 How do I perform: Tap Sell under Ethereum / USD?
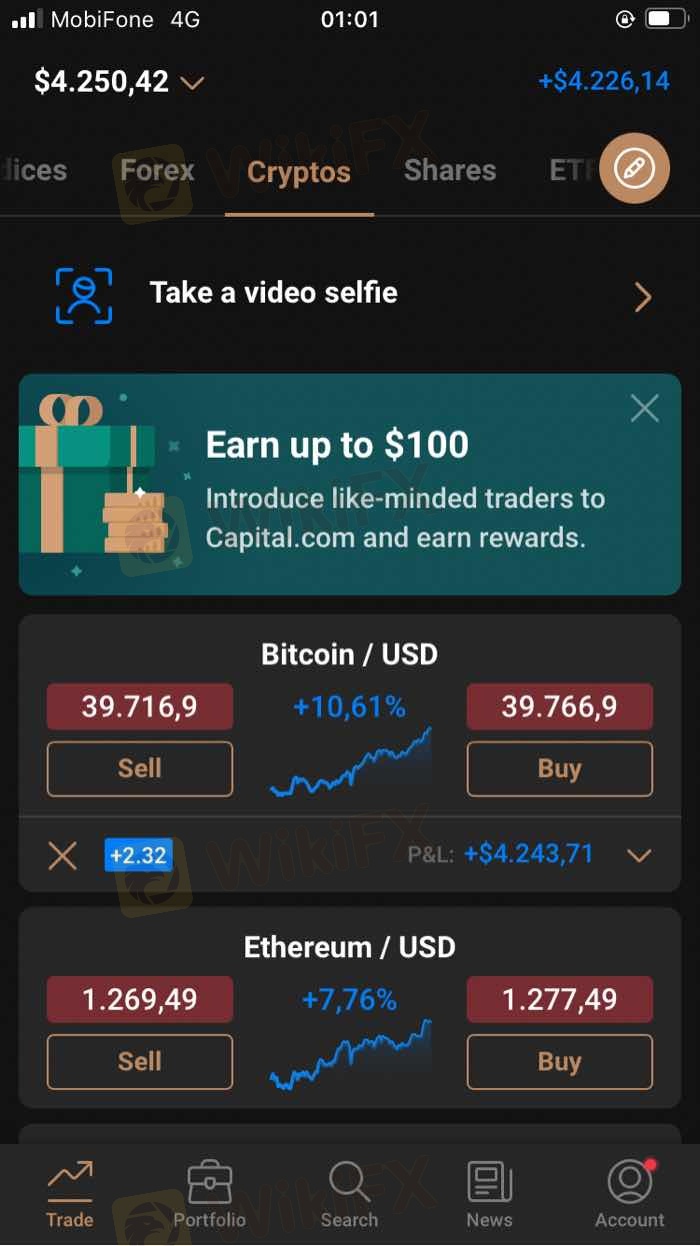pyautogui.click(x=140, y=1061)
